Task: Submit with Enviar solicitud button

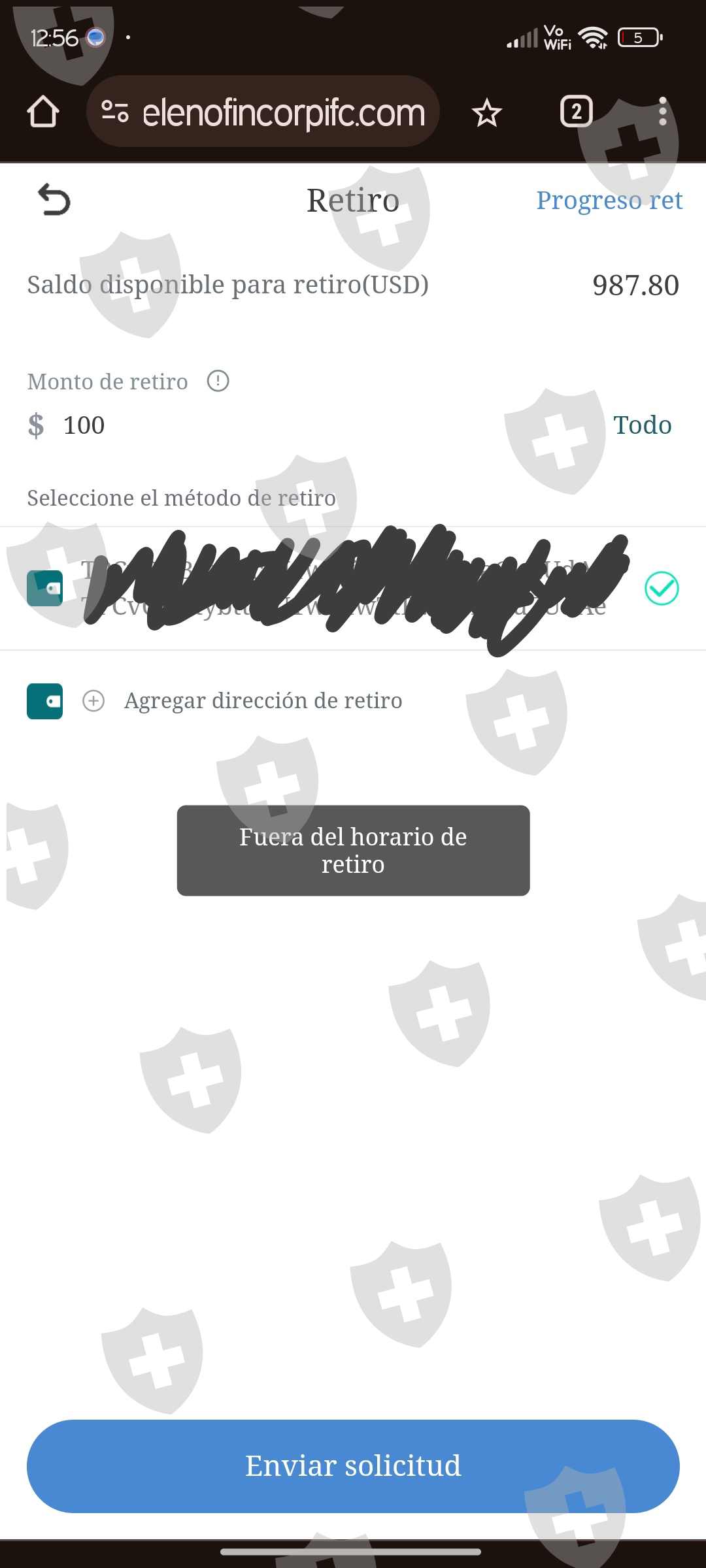Action: pos(353,1466)
